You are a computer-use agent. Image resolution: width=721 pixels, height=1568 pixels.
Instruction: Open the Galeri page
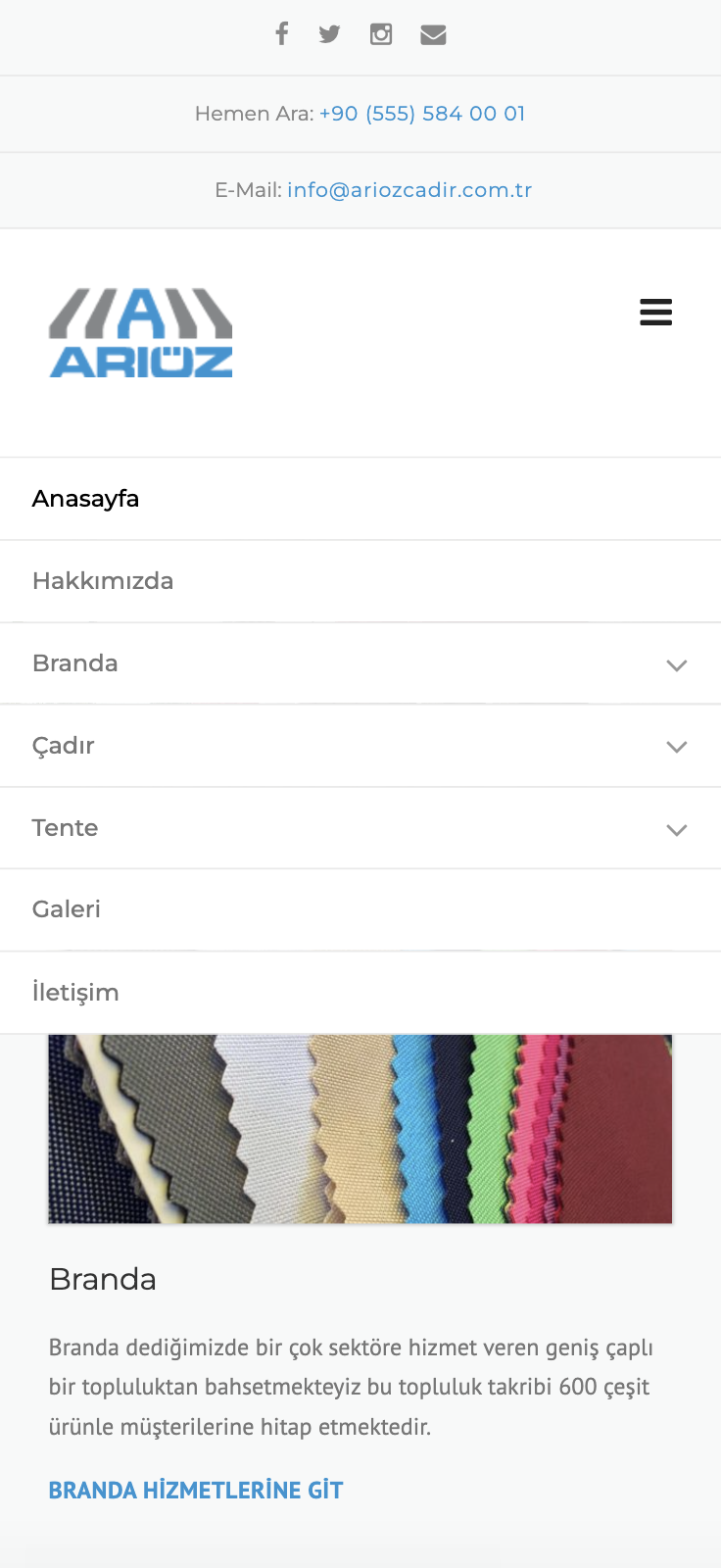(x=67, y=909)
